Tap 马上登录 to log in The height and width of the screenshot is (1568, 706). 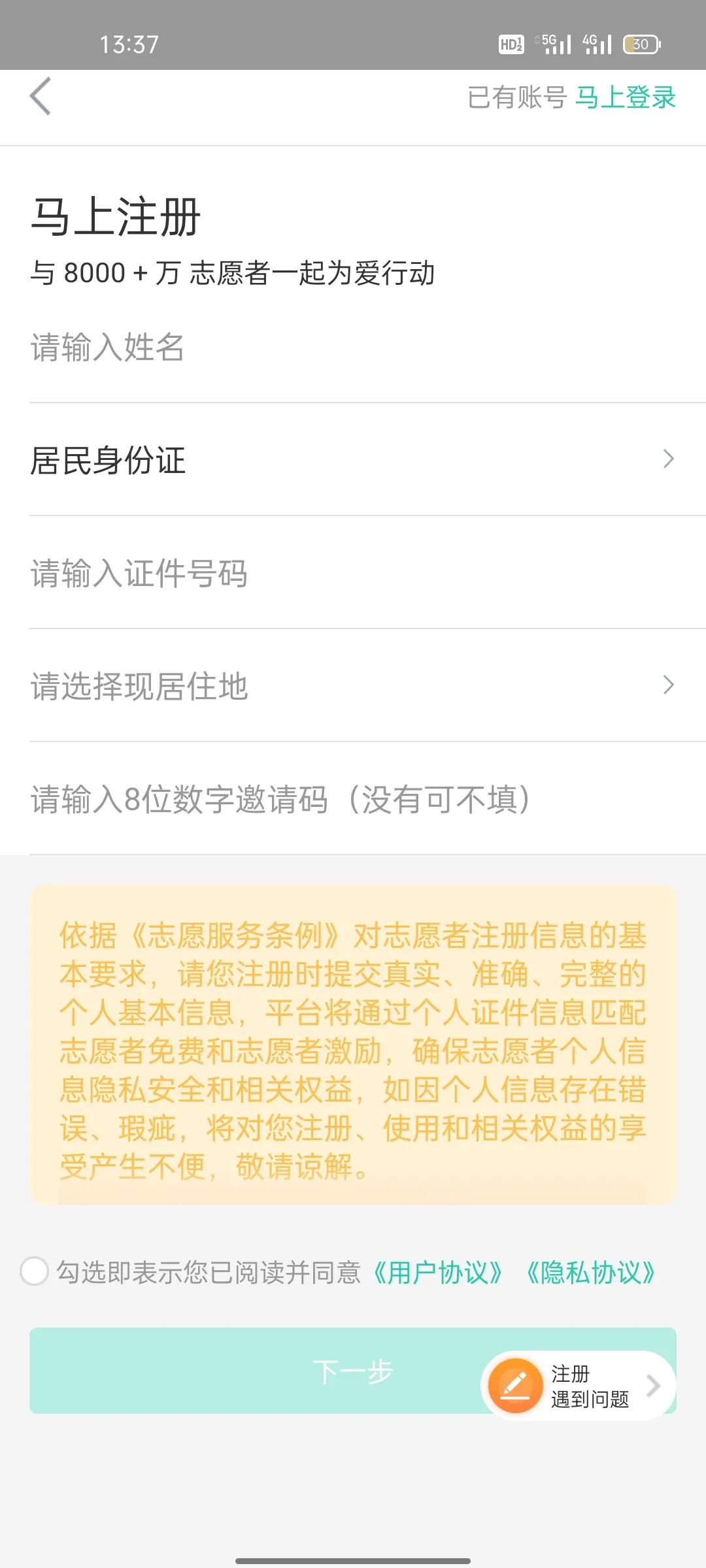pyautogui.click(x=625, y=98)
